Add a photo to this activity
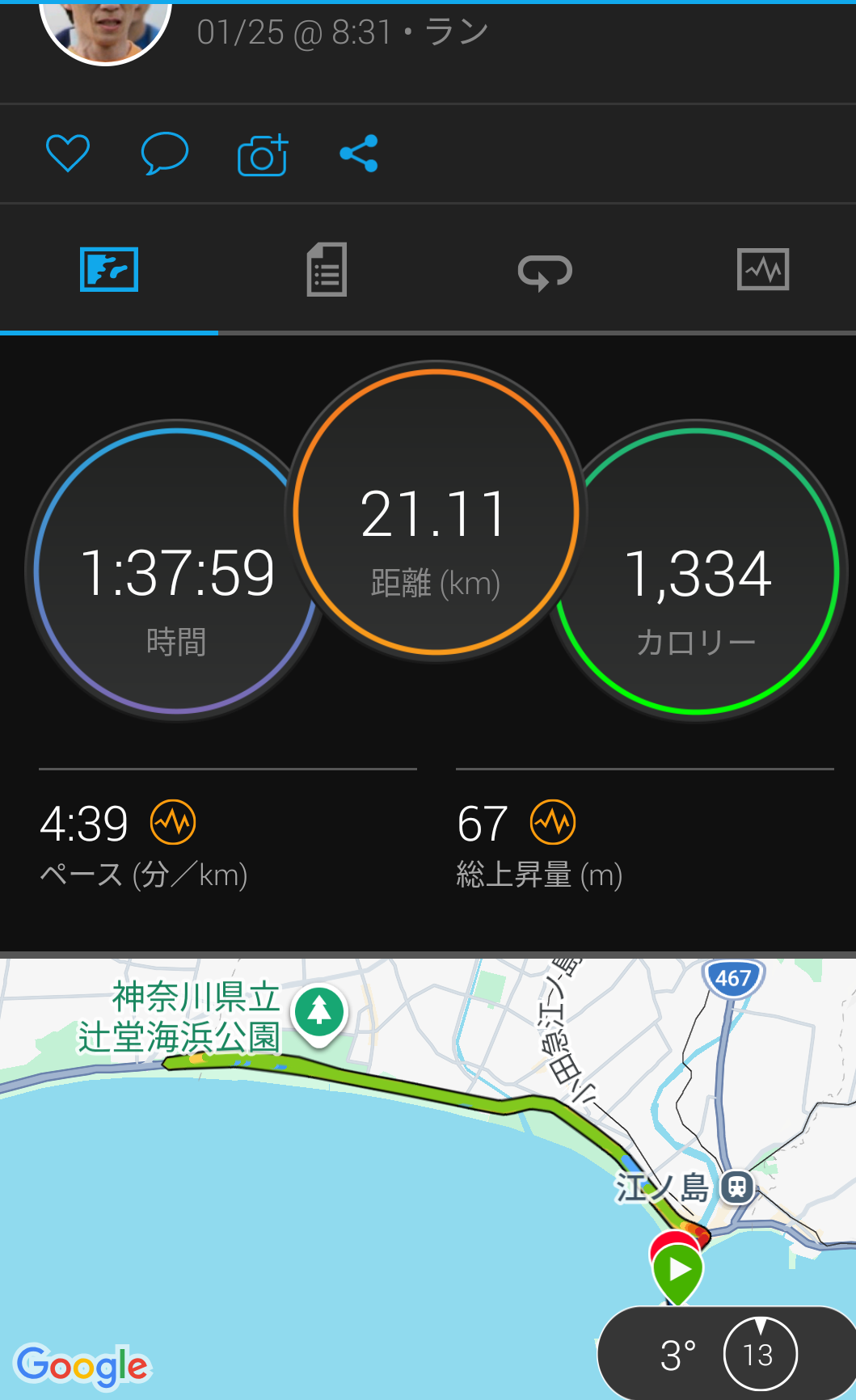 (x=263, y=154)
